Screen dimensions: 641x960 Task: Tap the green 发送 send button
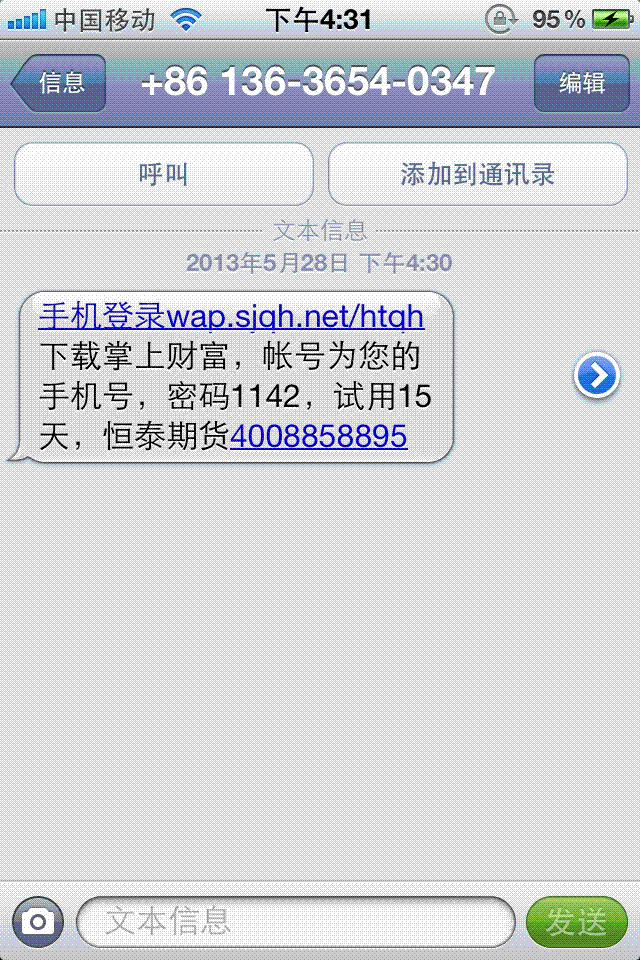576,921
